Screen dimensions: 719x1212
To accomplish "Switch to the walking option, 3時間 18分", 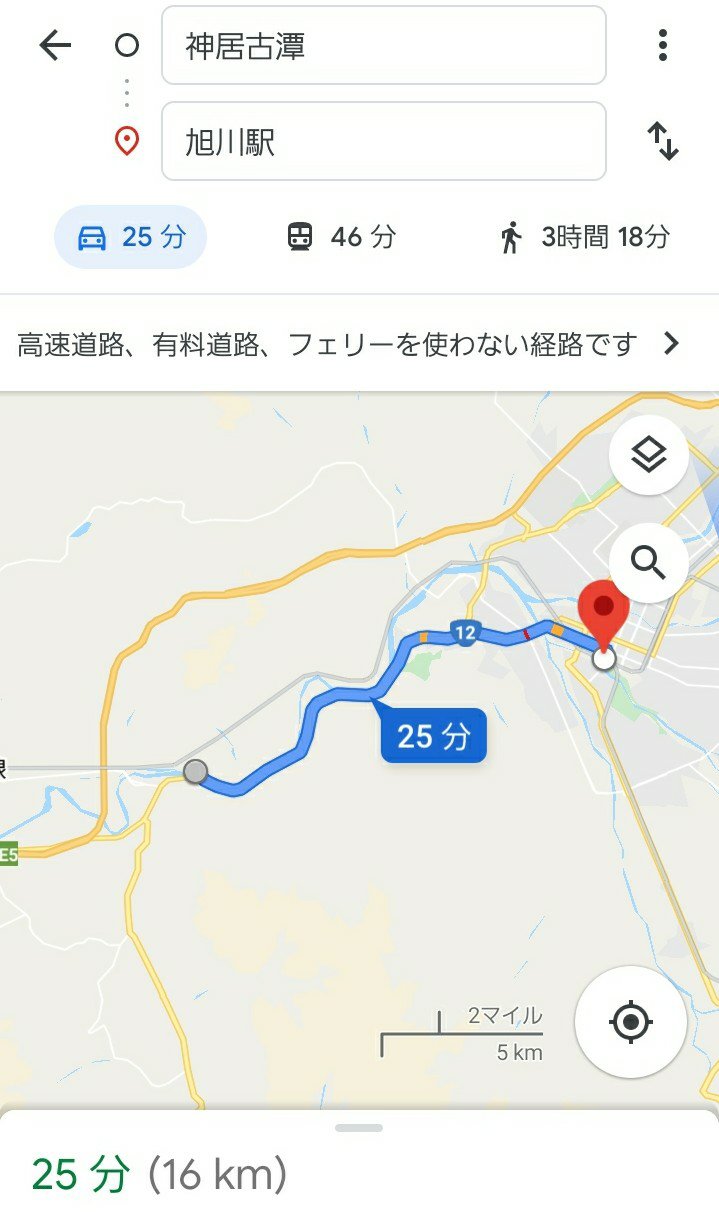I will coord(584,237).
